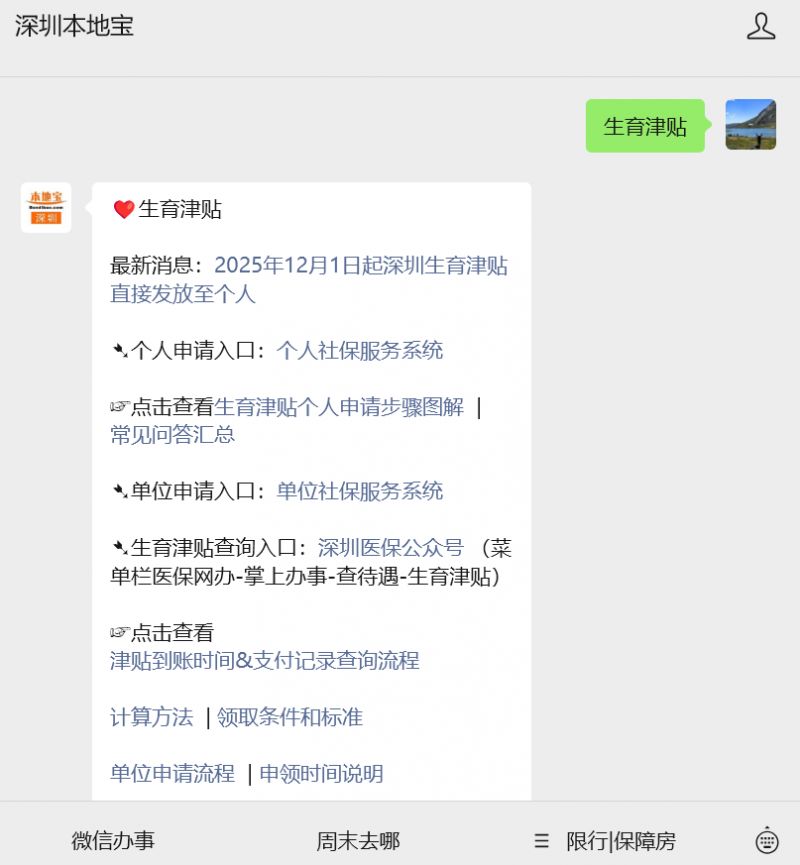This screenshot has height=865, width=800.
Task: Open the 周末去哪 bottom menu
Action: point(358,841)
